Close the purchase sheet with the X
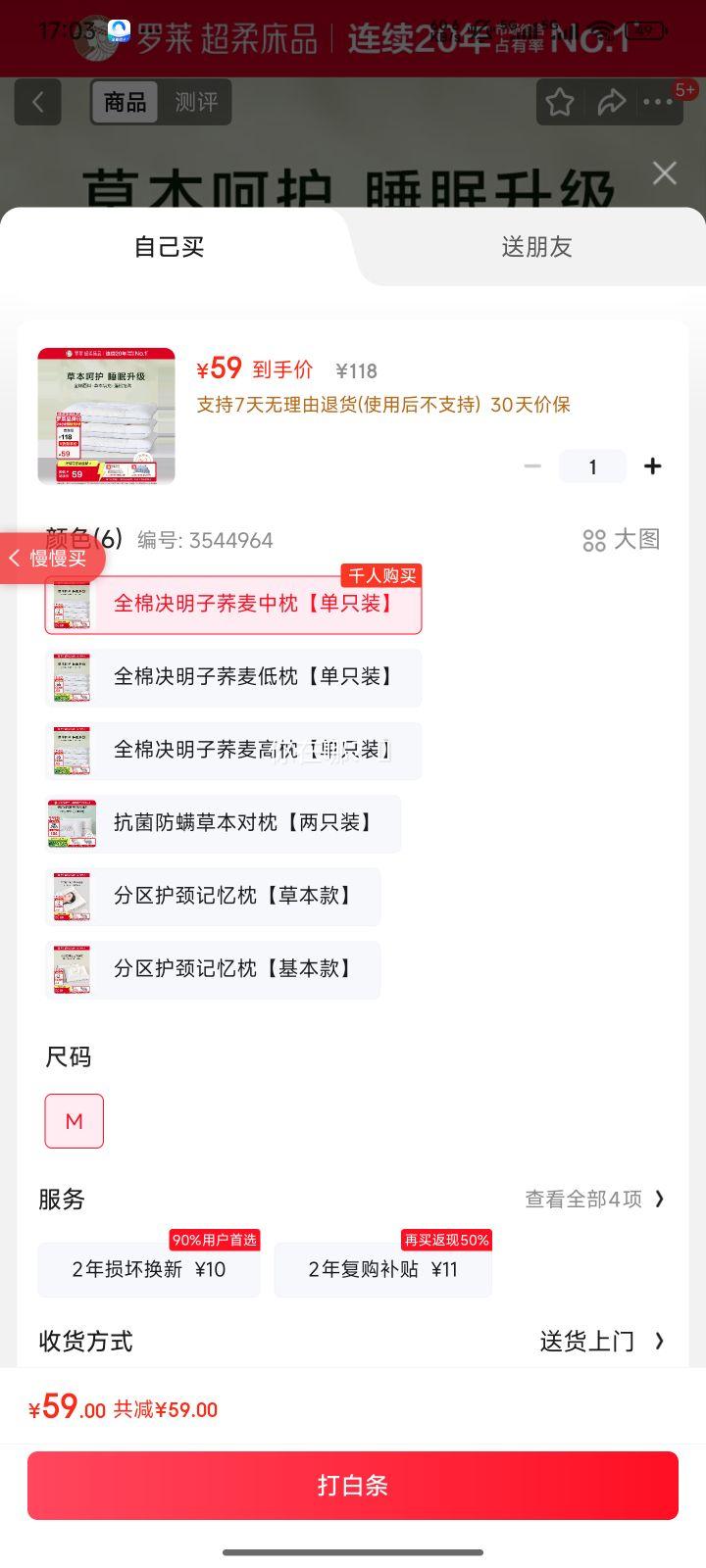The height and width of the screenshot is (1568, 706). [664, 172]
